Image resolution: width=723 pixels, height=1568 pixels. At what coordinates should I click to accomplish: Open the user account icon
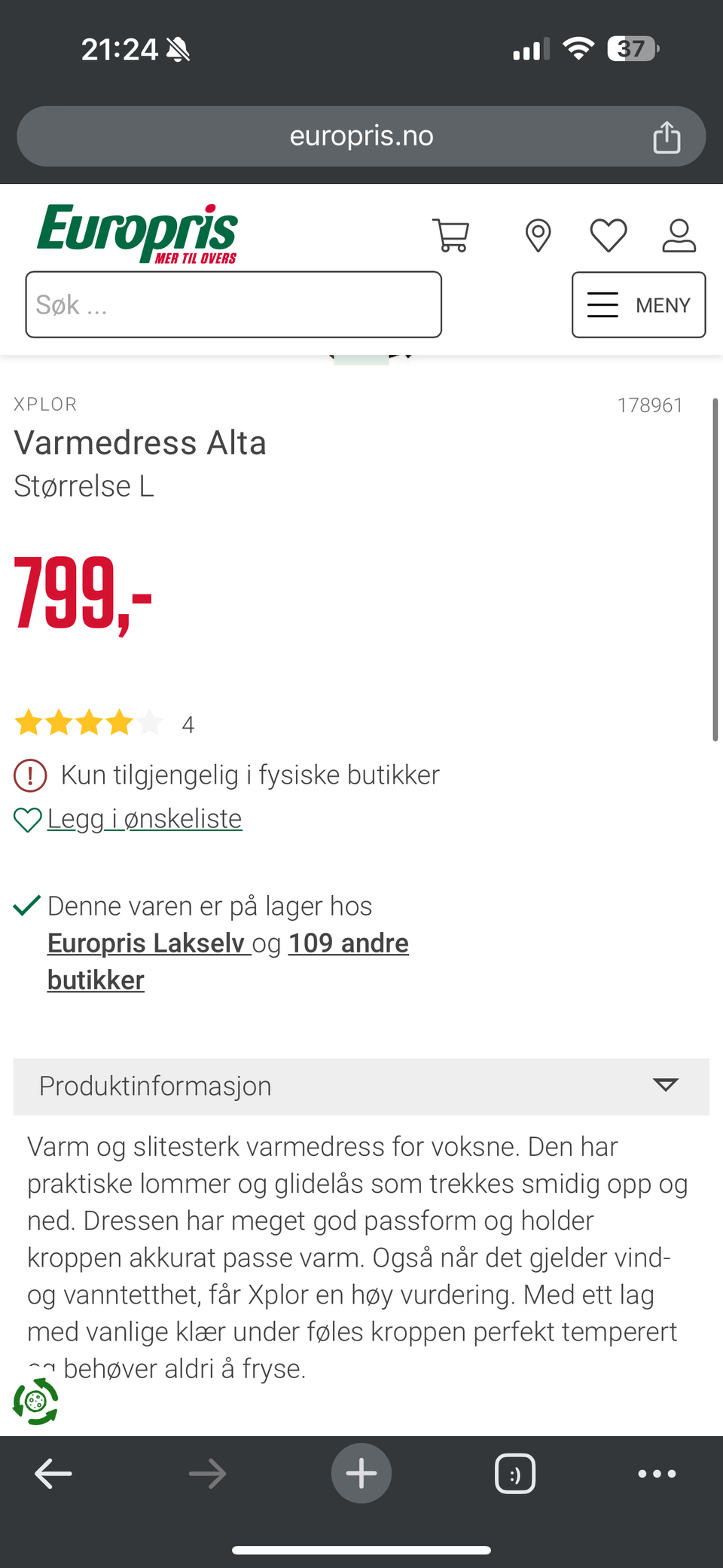coord(678,234)
